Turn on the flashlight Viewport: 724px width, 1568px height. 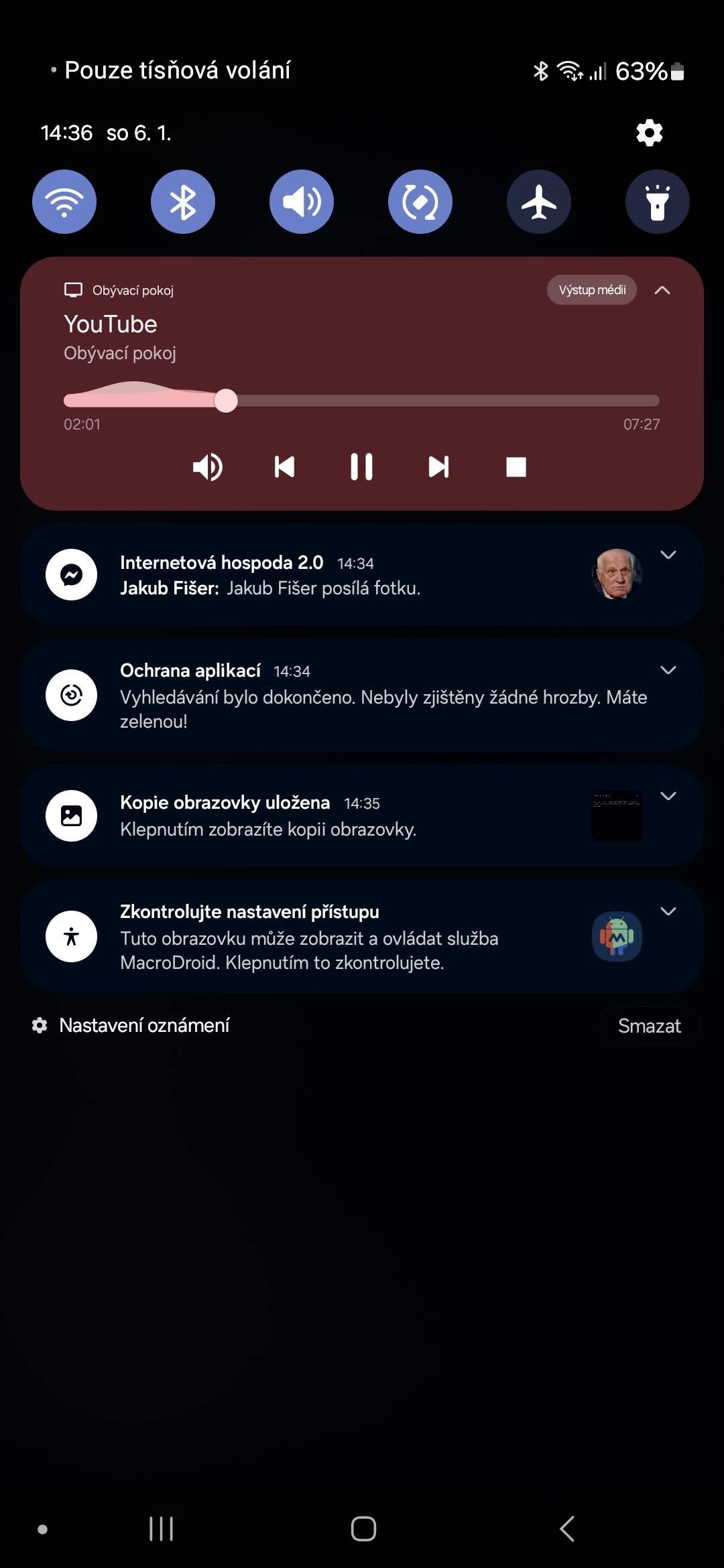[x=658, y=202]
